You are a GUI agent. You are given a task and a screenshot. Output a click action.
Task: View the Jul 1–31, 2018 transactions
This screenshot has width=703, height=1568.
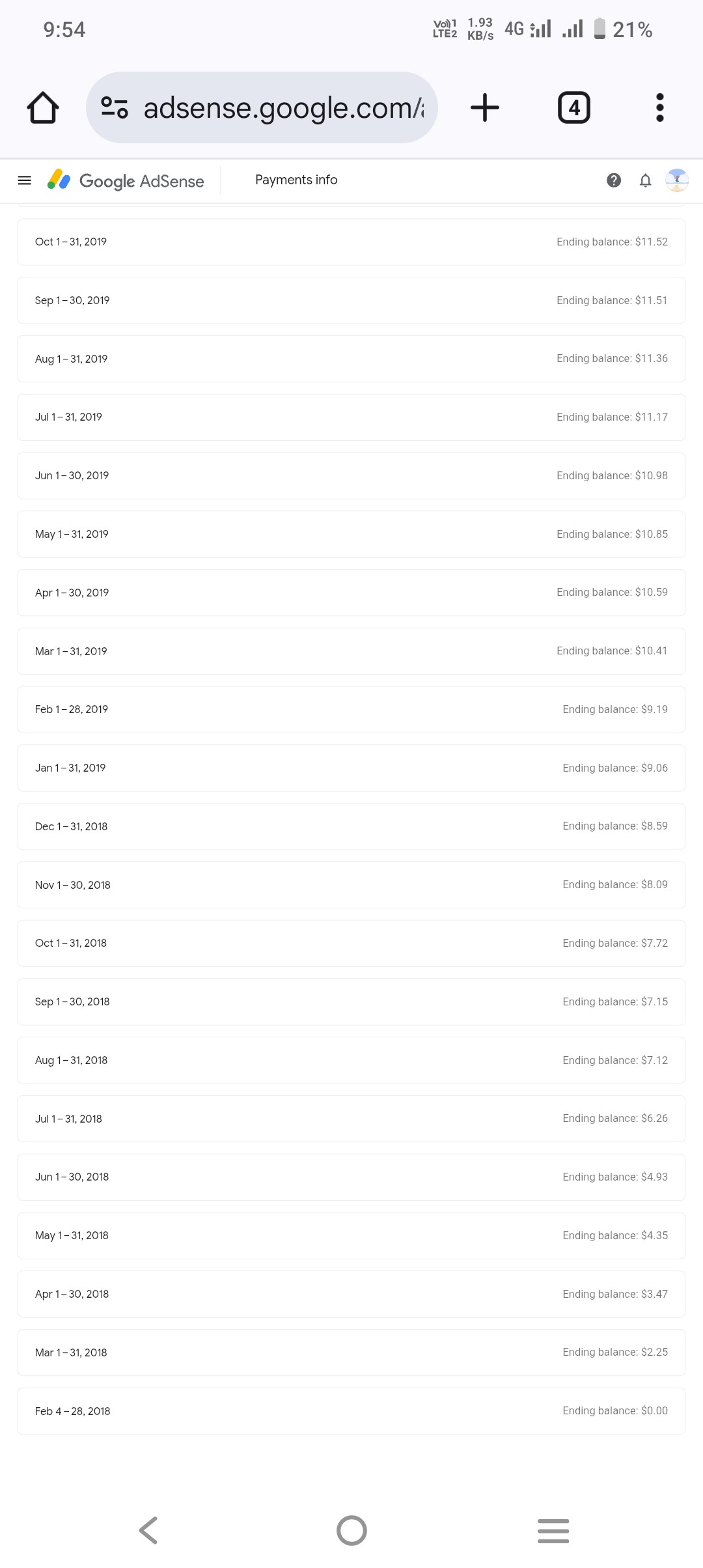(x=351, y=1119)
